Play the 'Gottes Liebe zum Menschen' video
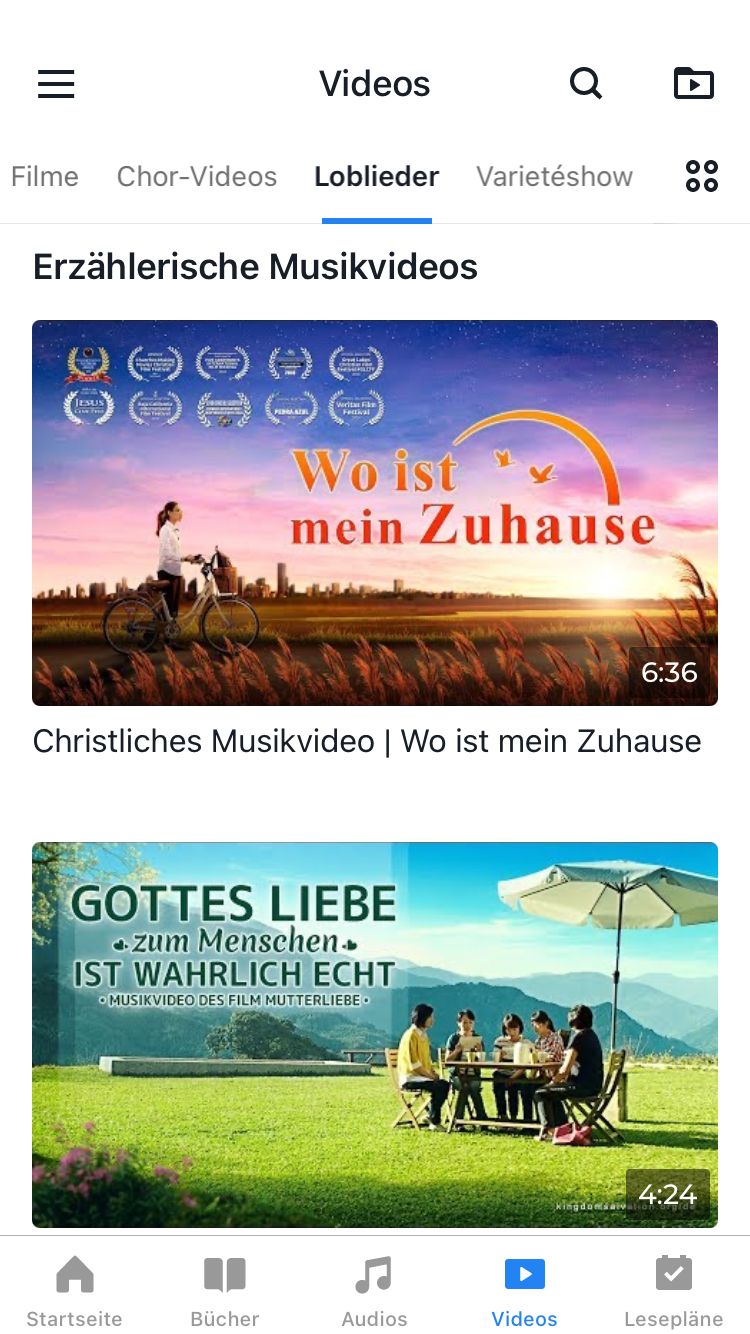This screenshot has width=750, height=1334. (375, 1034)
